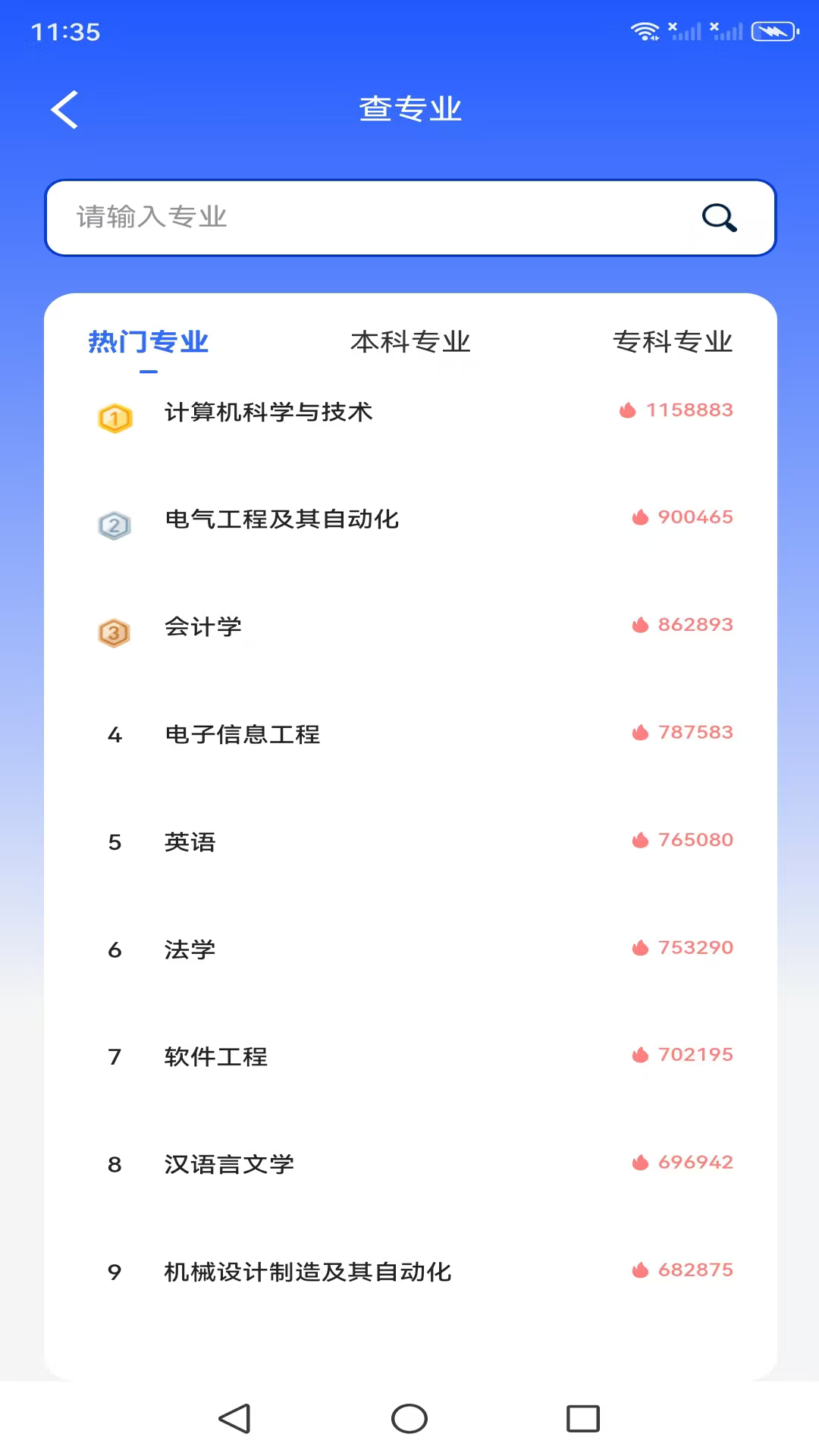Click the Wi-Fi icon in the status bar

644,31
